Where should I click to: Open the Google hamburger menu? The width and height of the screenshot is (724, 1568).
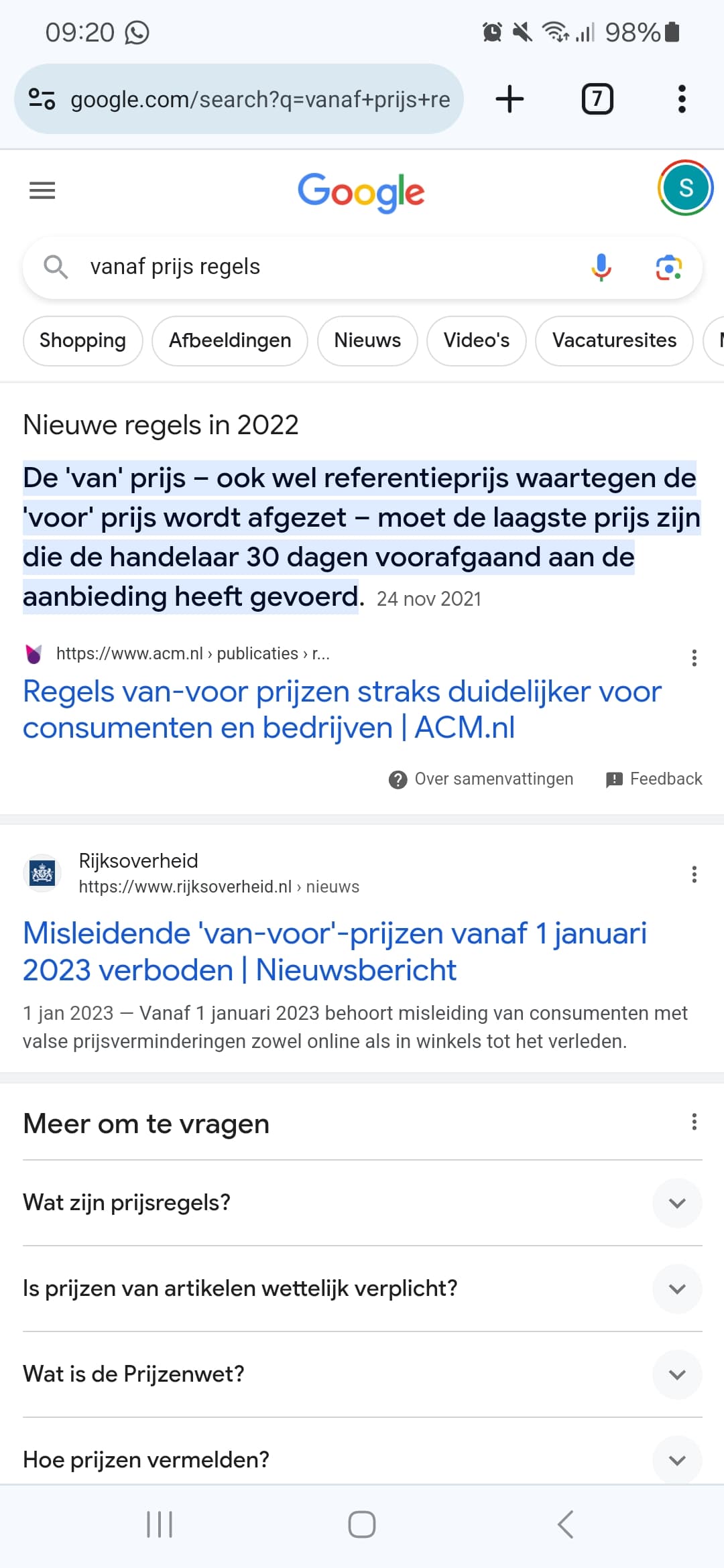(x=42, y=190)
